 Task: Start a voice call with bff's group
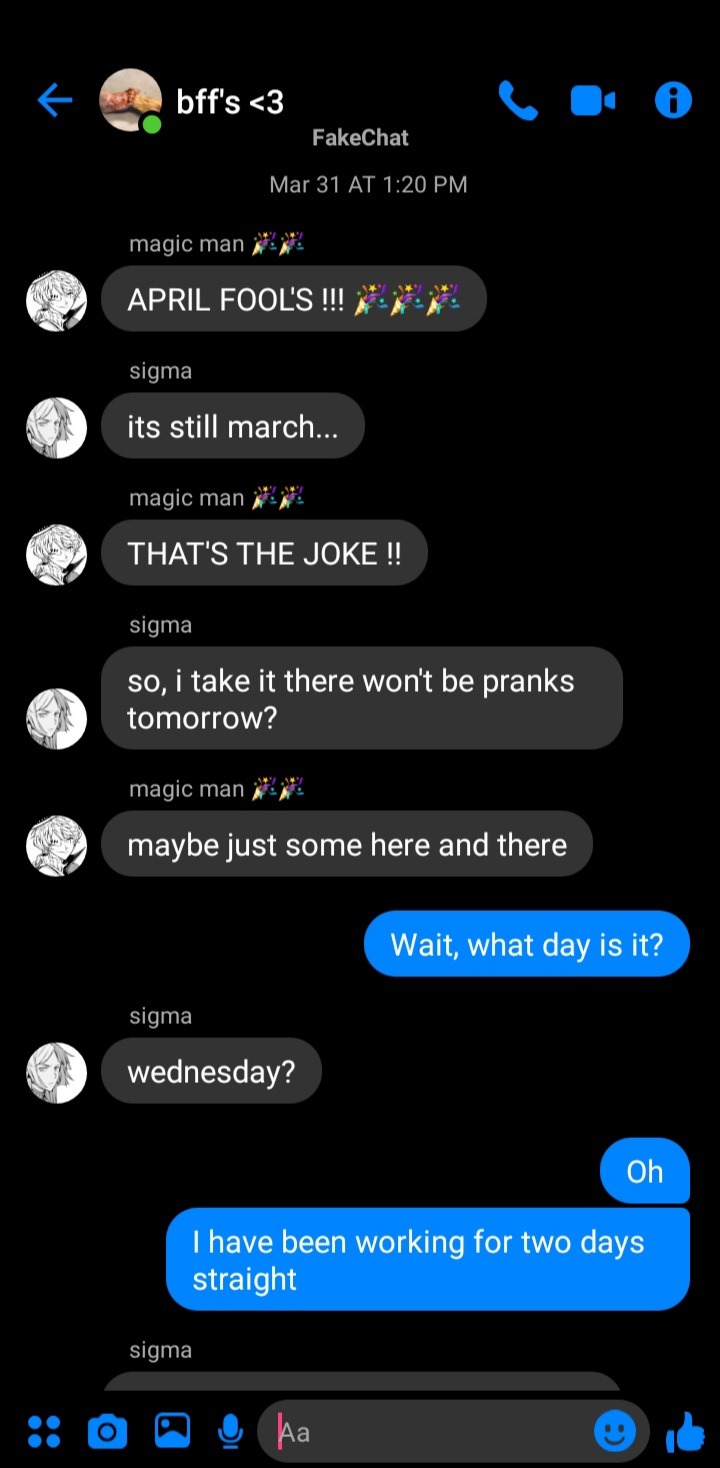tap(517, 100)
